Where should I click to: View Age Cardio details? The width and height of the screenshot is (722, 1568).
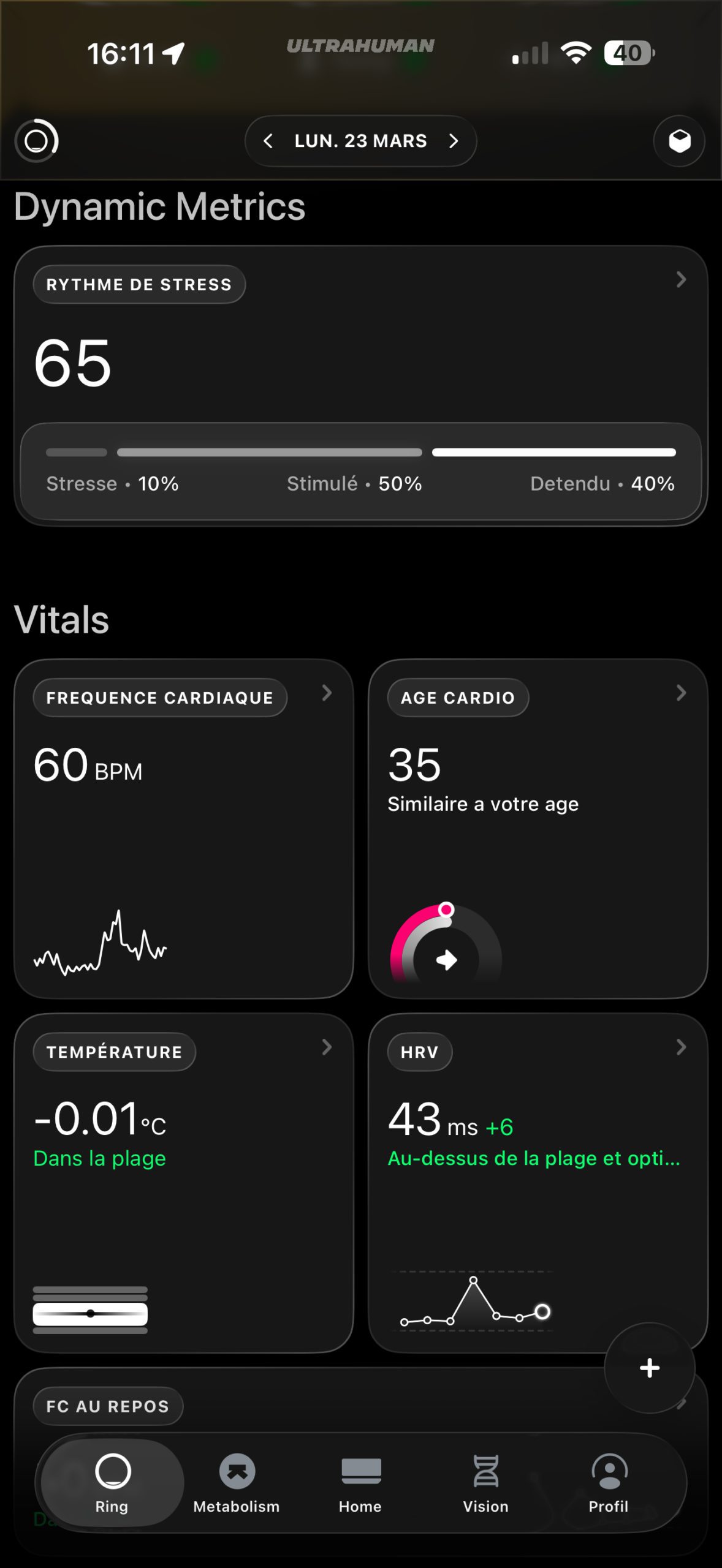click(x=538, y=828)
